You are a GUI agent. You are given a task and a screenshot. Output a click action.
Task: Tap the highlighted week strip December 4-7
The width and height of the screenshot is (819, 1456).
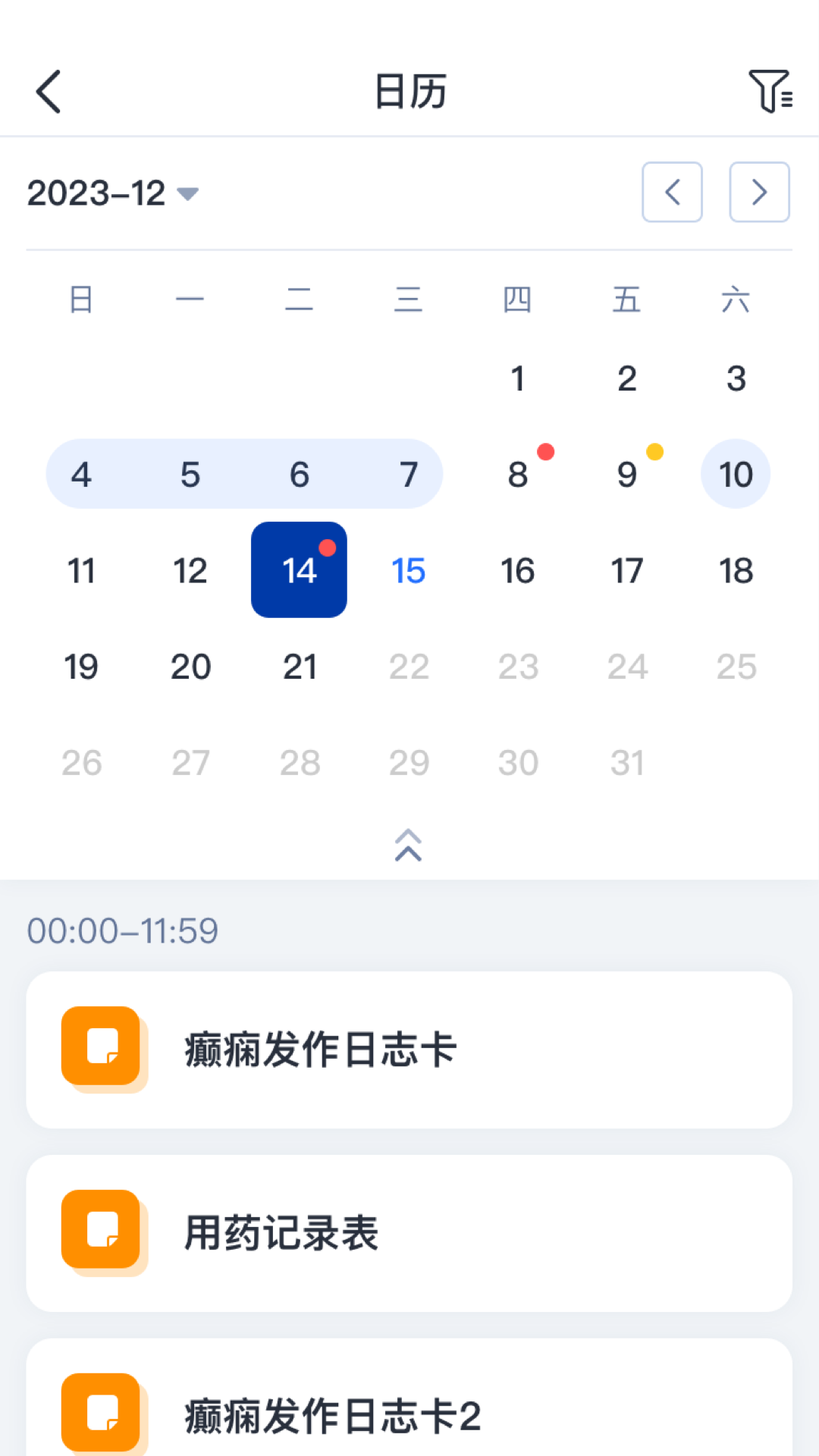click(x=244, y=474)
